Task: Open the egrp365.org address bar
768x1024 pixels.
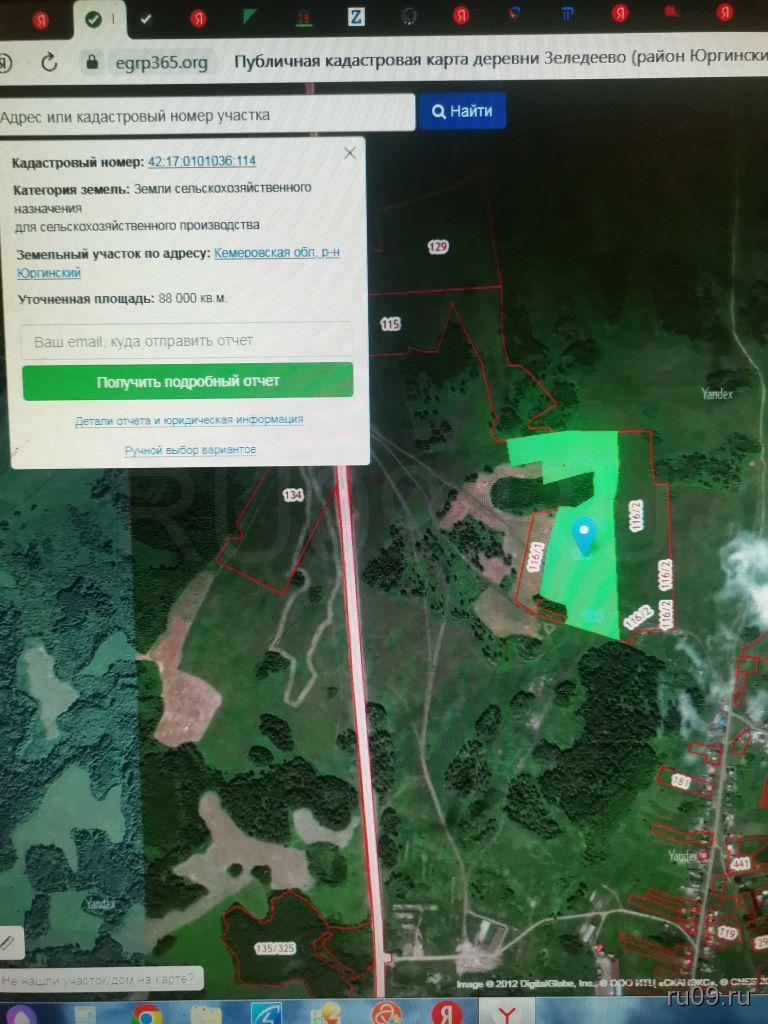Action: pyautogui.click(x=160, y=62)
